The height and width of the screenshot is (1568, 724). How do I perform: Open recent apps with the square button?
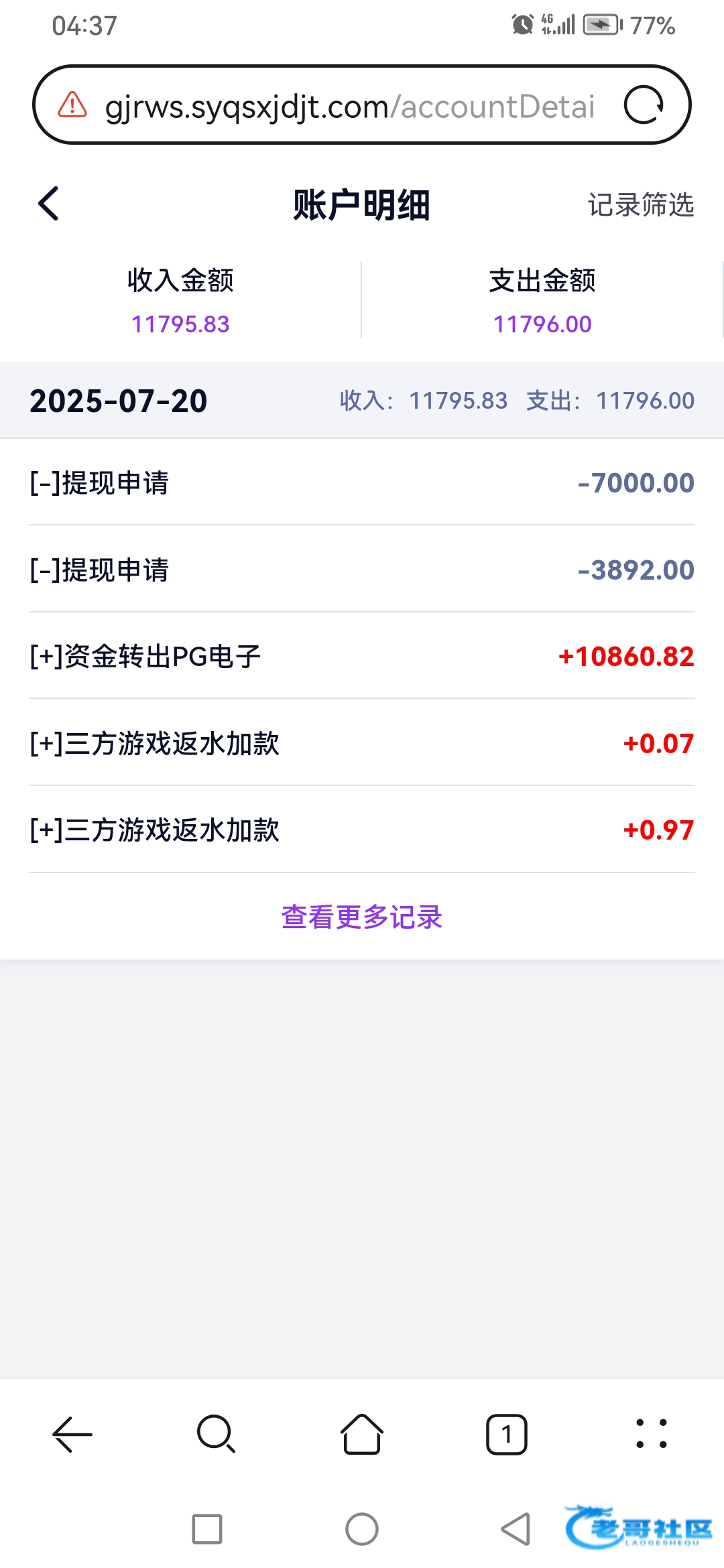click(207, 1529)
